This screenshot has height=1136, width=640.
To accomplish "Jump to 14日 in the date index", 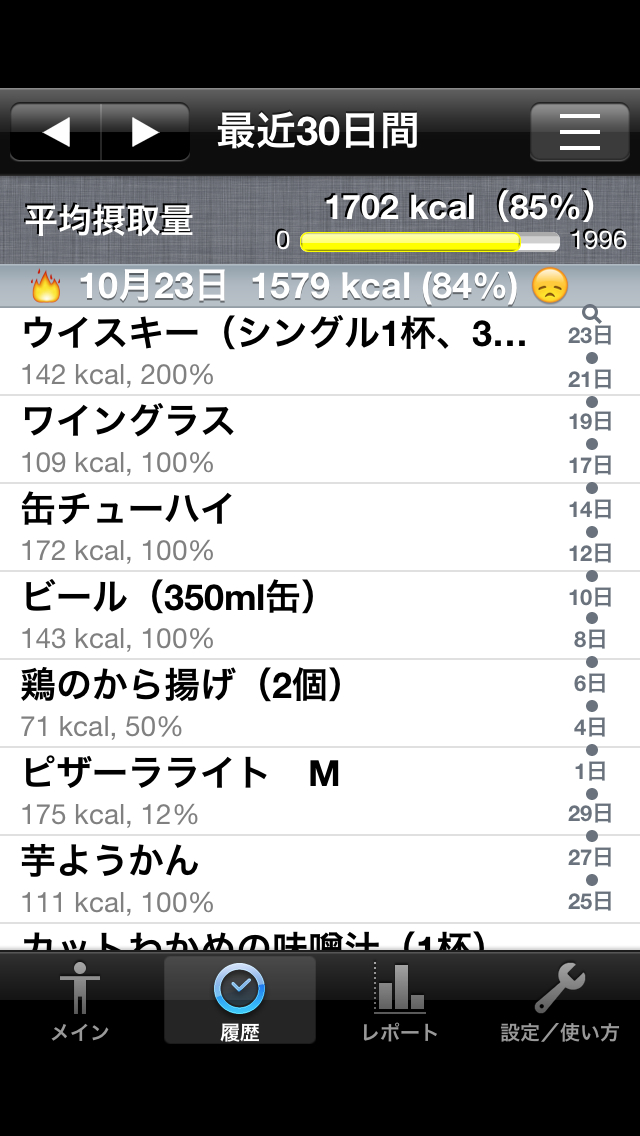I will 590,509.
